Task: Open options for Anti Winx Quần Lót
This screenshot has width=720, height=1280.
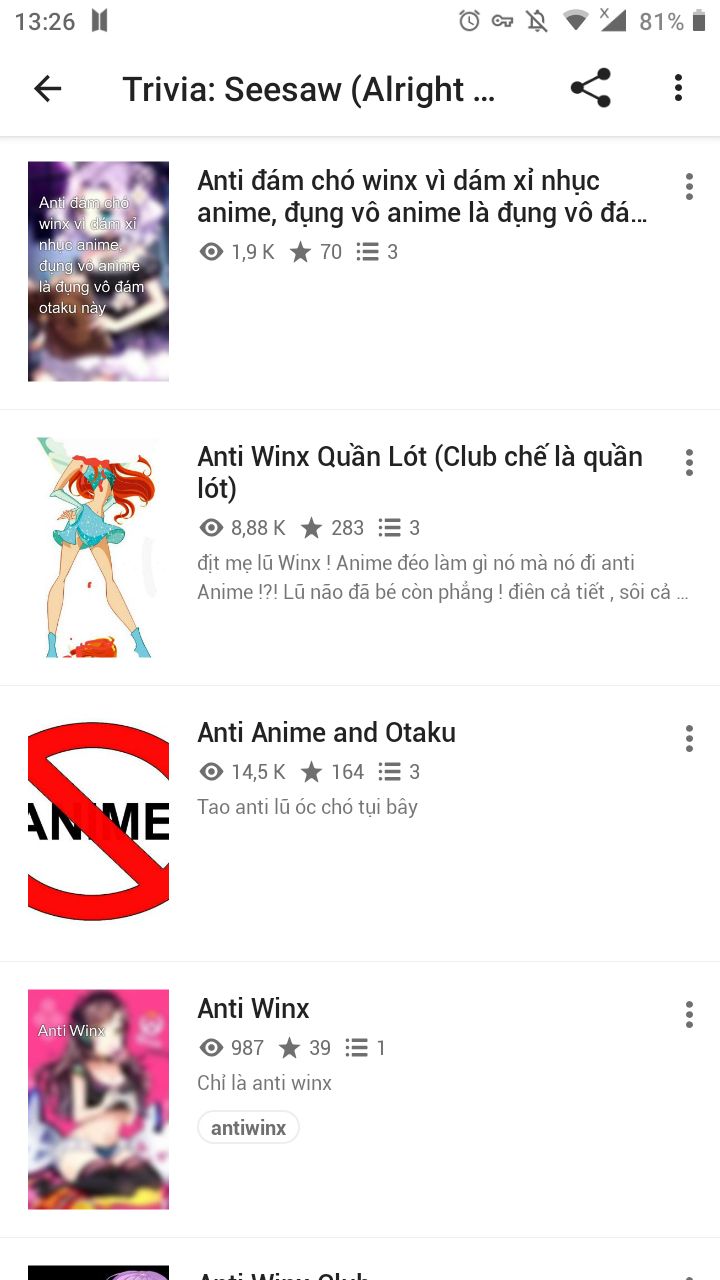Action: [689, 463]
